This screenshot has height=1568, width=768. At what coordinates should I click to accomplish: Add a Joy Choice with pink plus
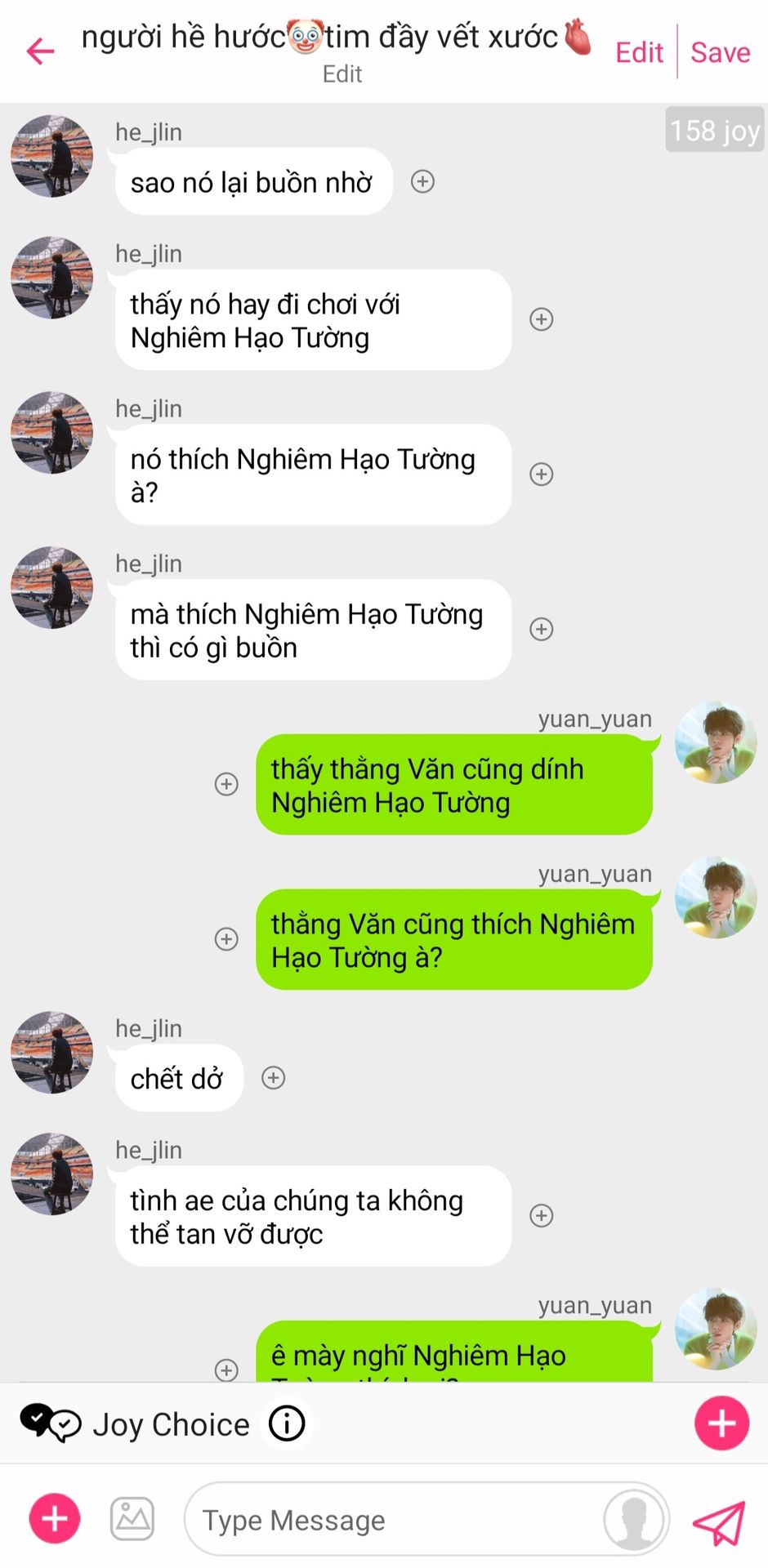tap(721, 1423)
